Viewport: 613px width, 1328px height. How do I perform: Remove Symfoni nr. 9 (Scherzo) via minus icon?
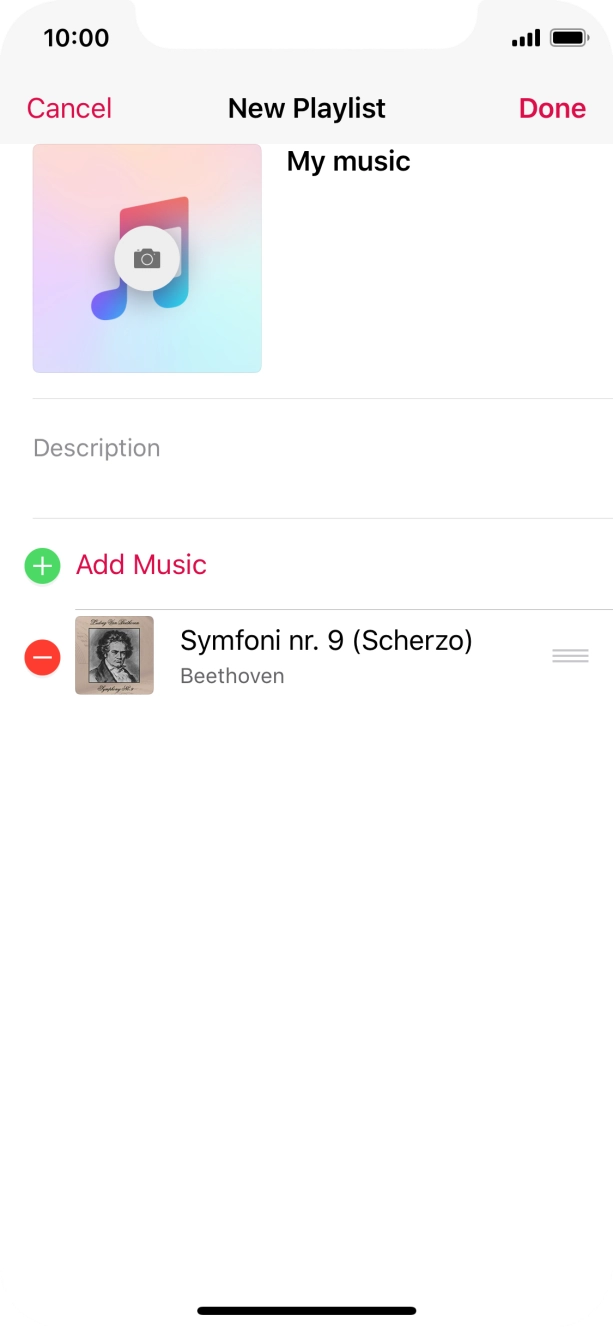pyautogui.click(x=42, y=657)
